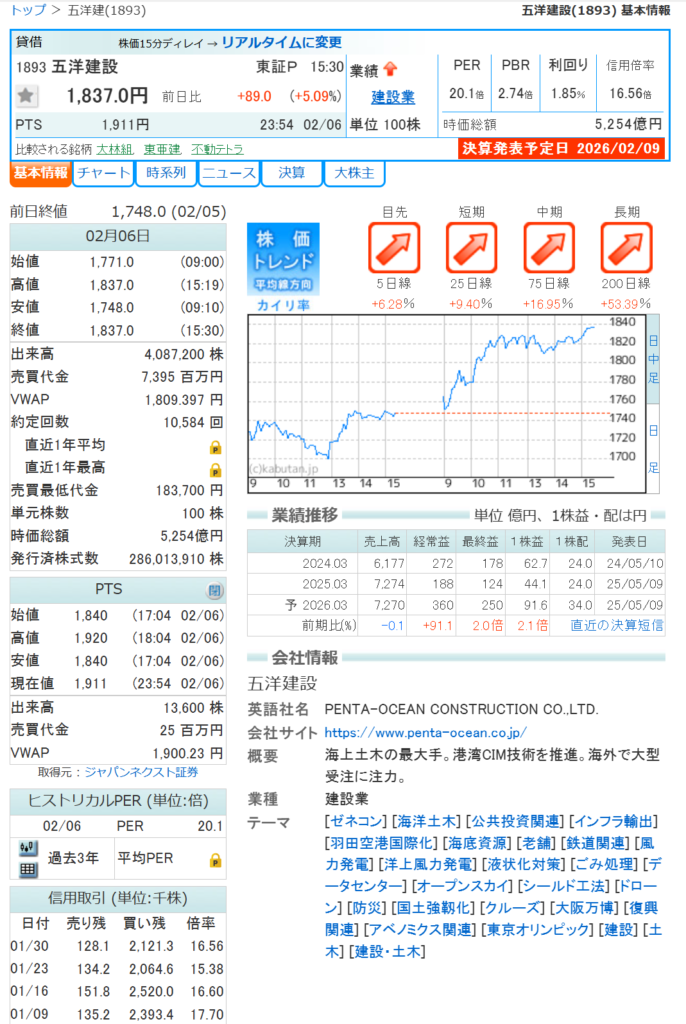Screen dimensions: 686x1024
Task: Switch to the 時系列 tab
Action: click(166, 173)
